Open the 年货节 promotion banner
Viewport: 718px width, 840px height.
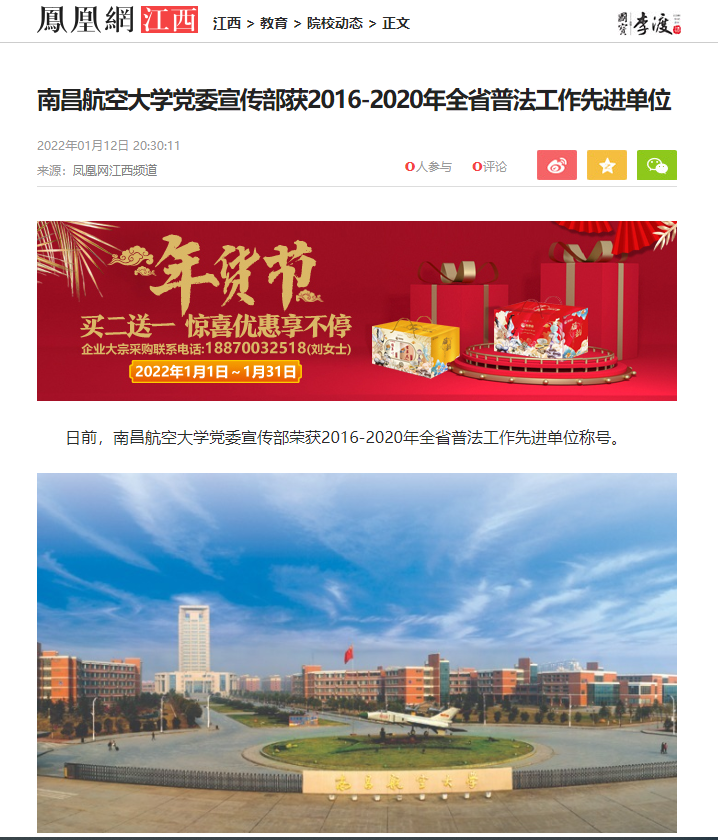357,311
